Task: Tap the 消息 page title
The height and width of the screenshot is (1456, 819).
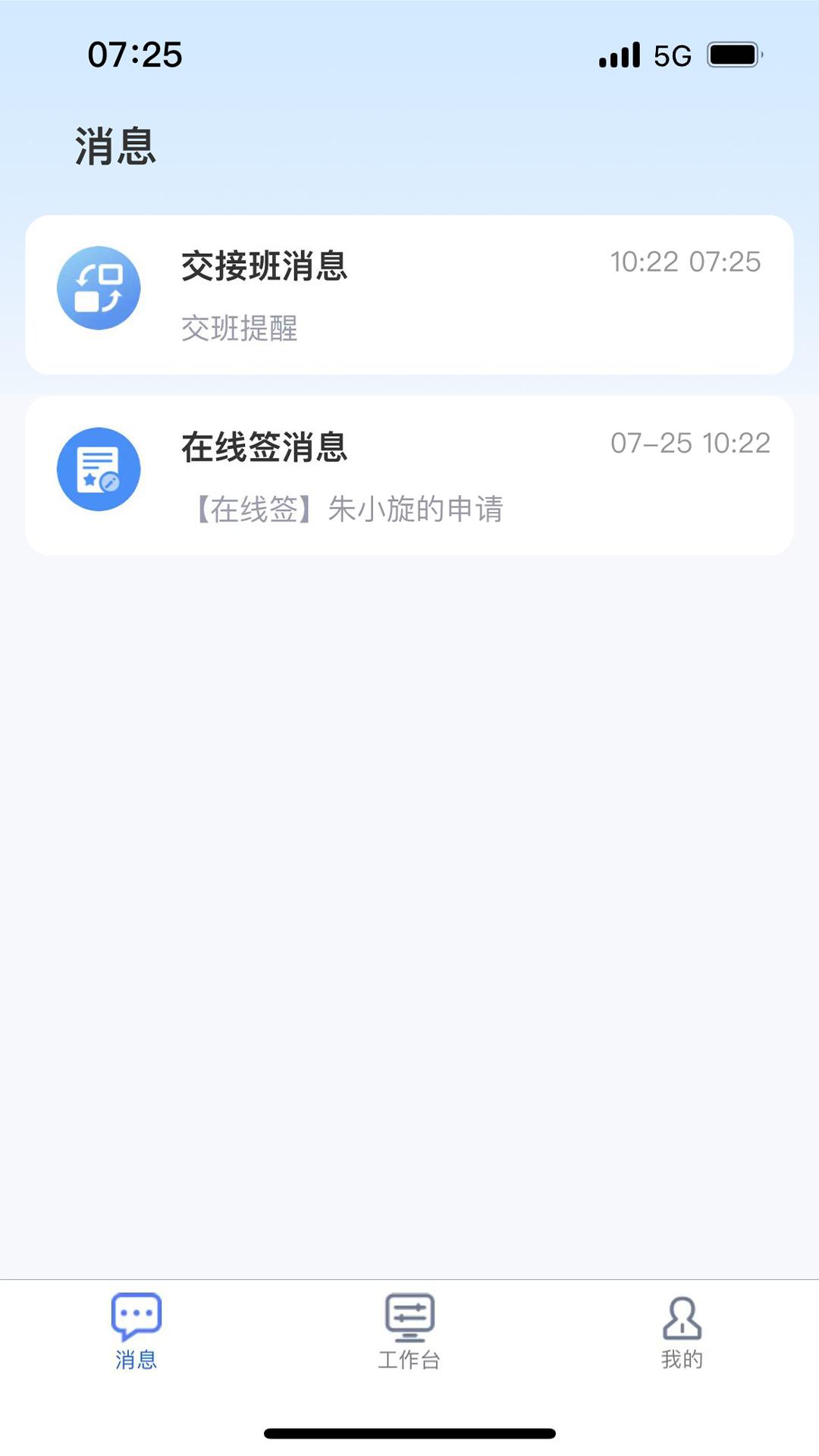Action: (x=115, y=146)
